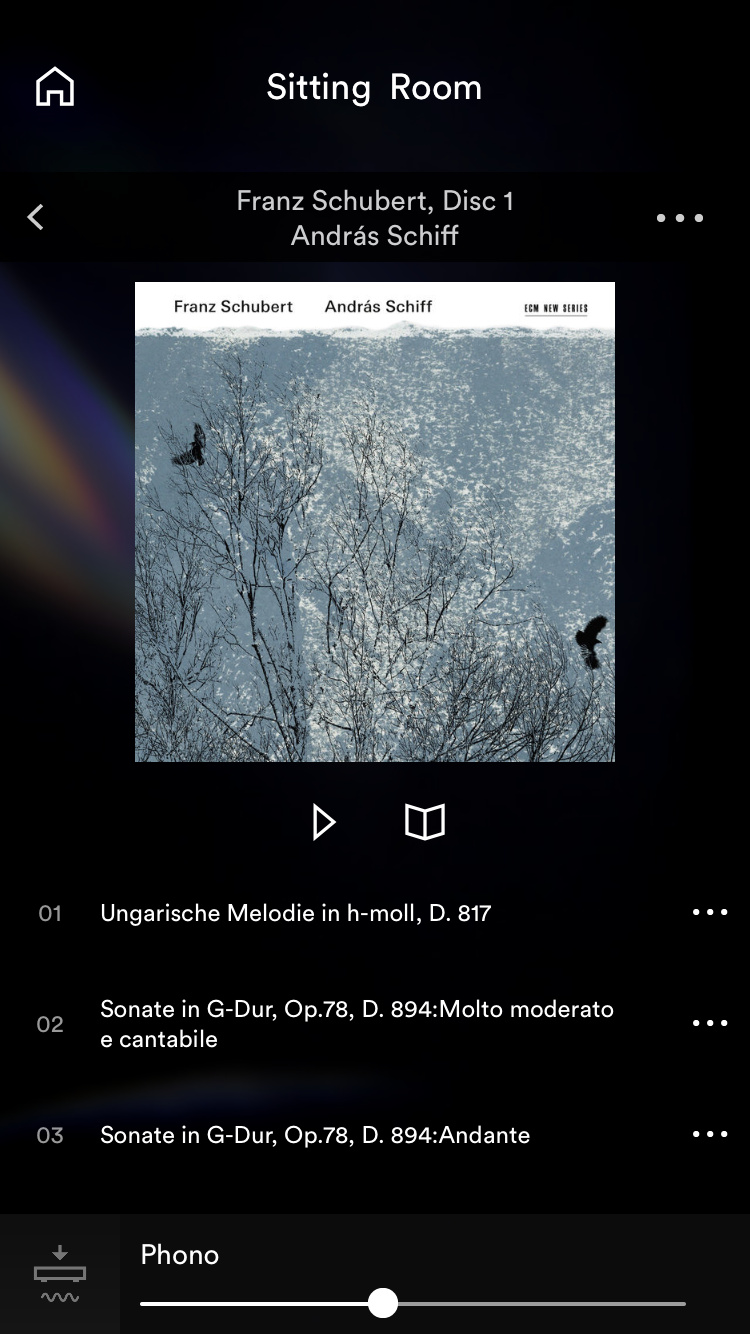Go to the home screen icon
750x1334 pixels.
[55, 87]
